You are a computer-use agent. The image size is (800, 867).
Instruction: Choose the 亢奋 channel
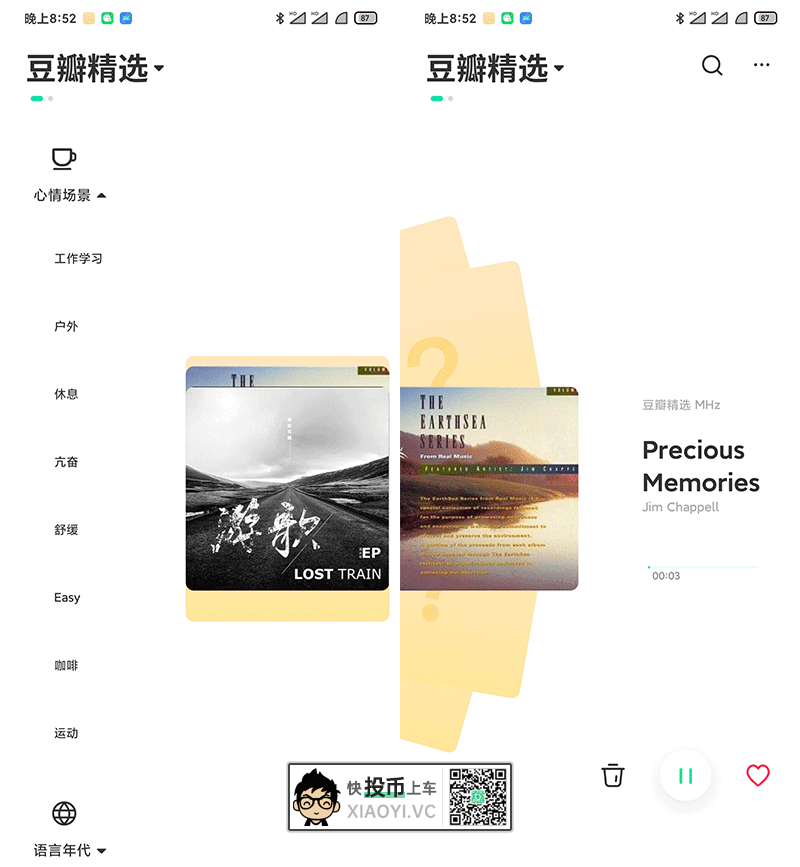[66, 462]
